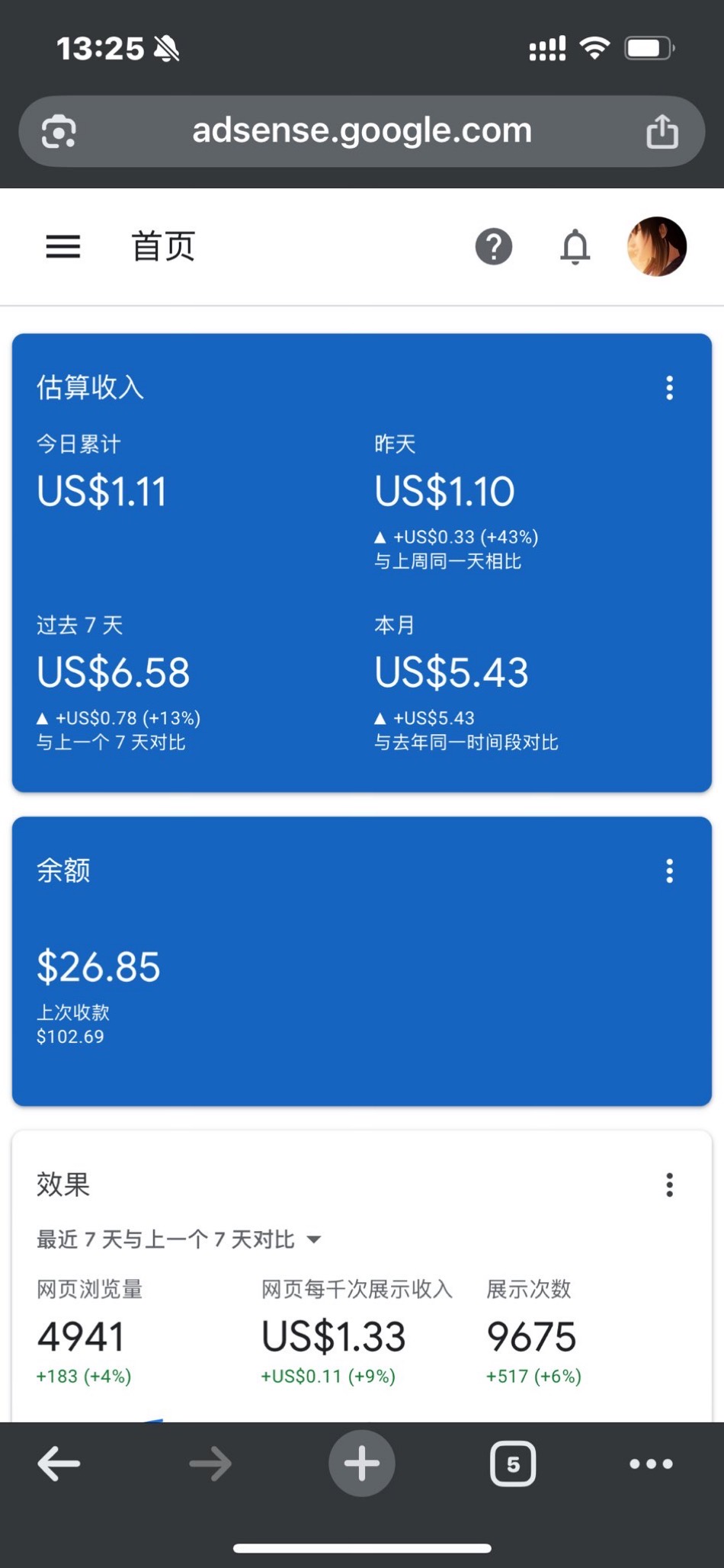Tap the adsense.google.com address bar
This screenshot has width=724, height=1568.
(362, 131)
